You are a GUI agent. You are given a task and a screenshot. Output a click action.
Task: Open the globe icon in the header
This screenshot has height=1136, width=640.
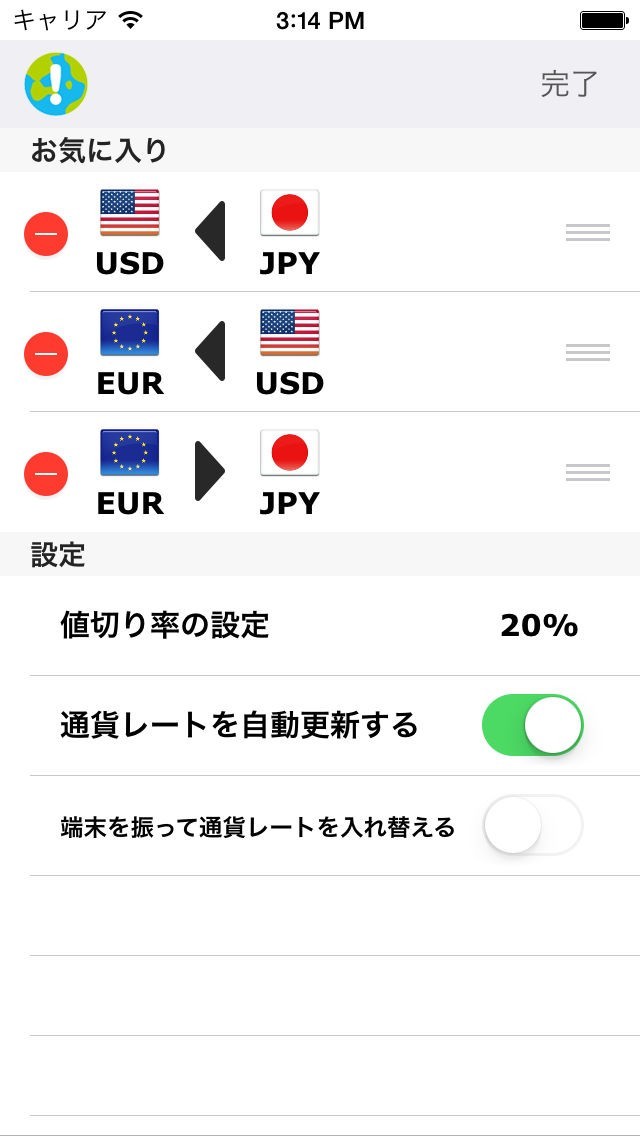pos(56,83)
